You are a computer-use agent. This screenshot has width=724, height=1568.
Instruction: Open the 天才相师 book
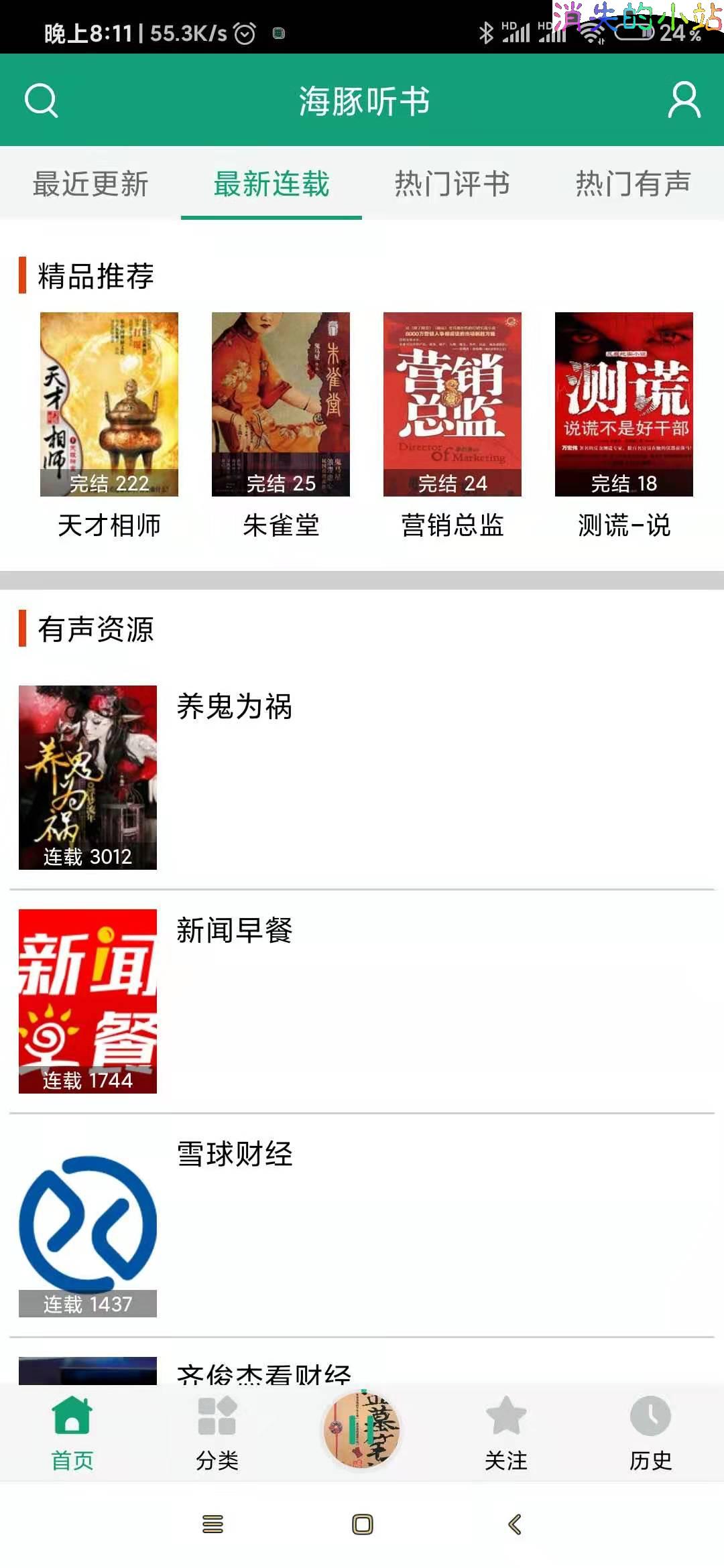[x=109, y=426]
